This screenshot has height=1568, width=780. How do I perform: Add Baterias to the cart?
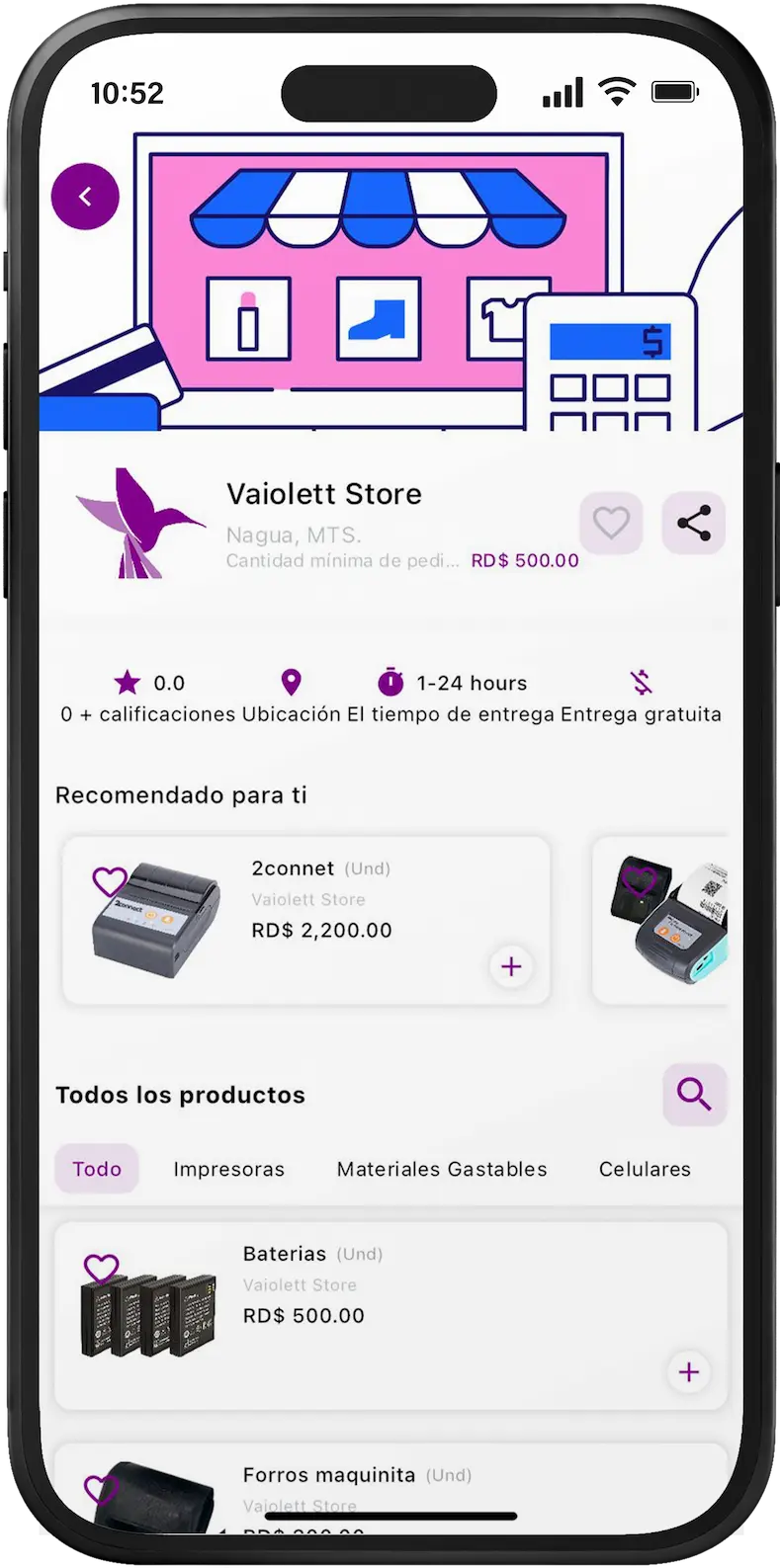(x=689, y=1371)
